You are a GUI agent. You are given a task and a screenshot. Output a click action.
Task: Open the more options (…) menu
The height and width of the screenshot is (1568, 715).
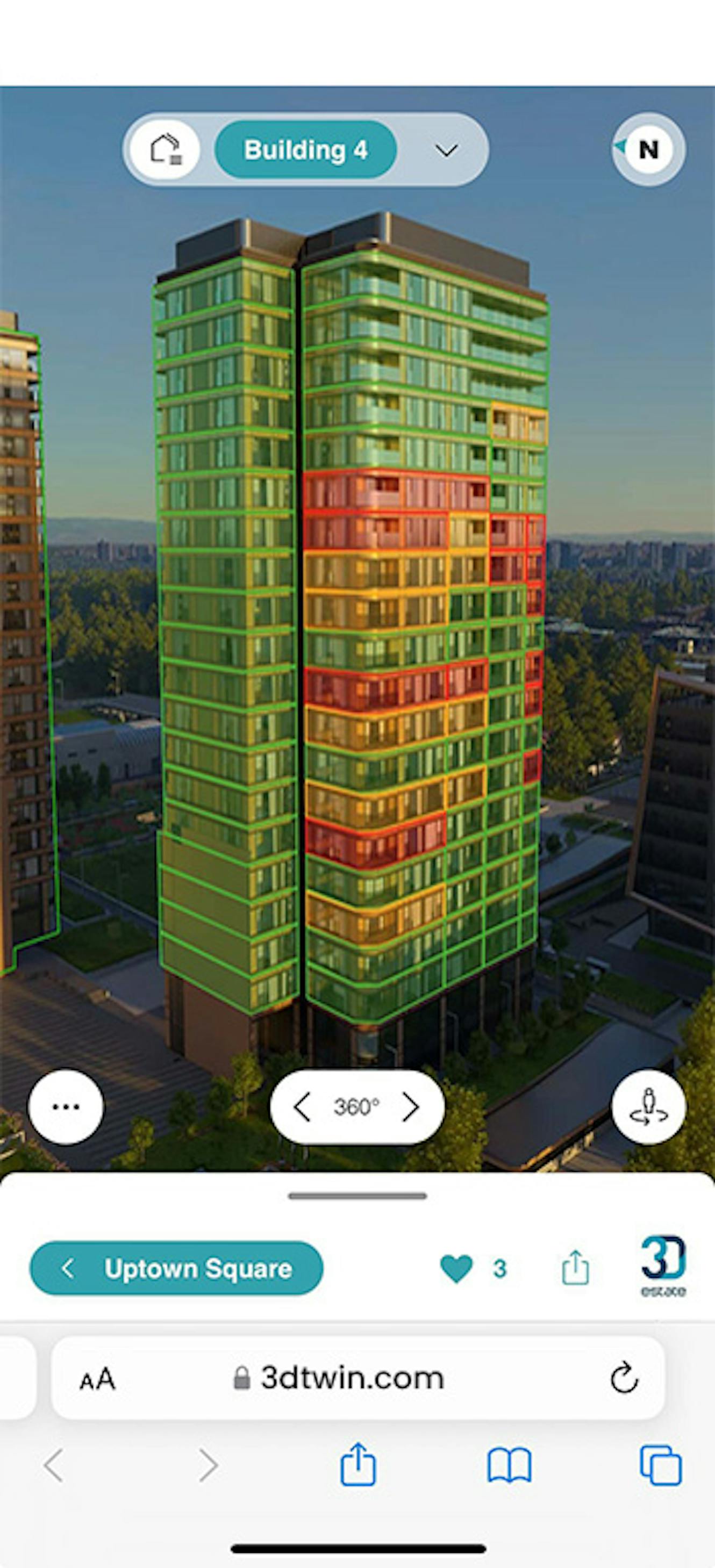[66, 1107]
